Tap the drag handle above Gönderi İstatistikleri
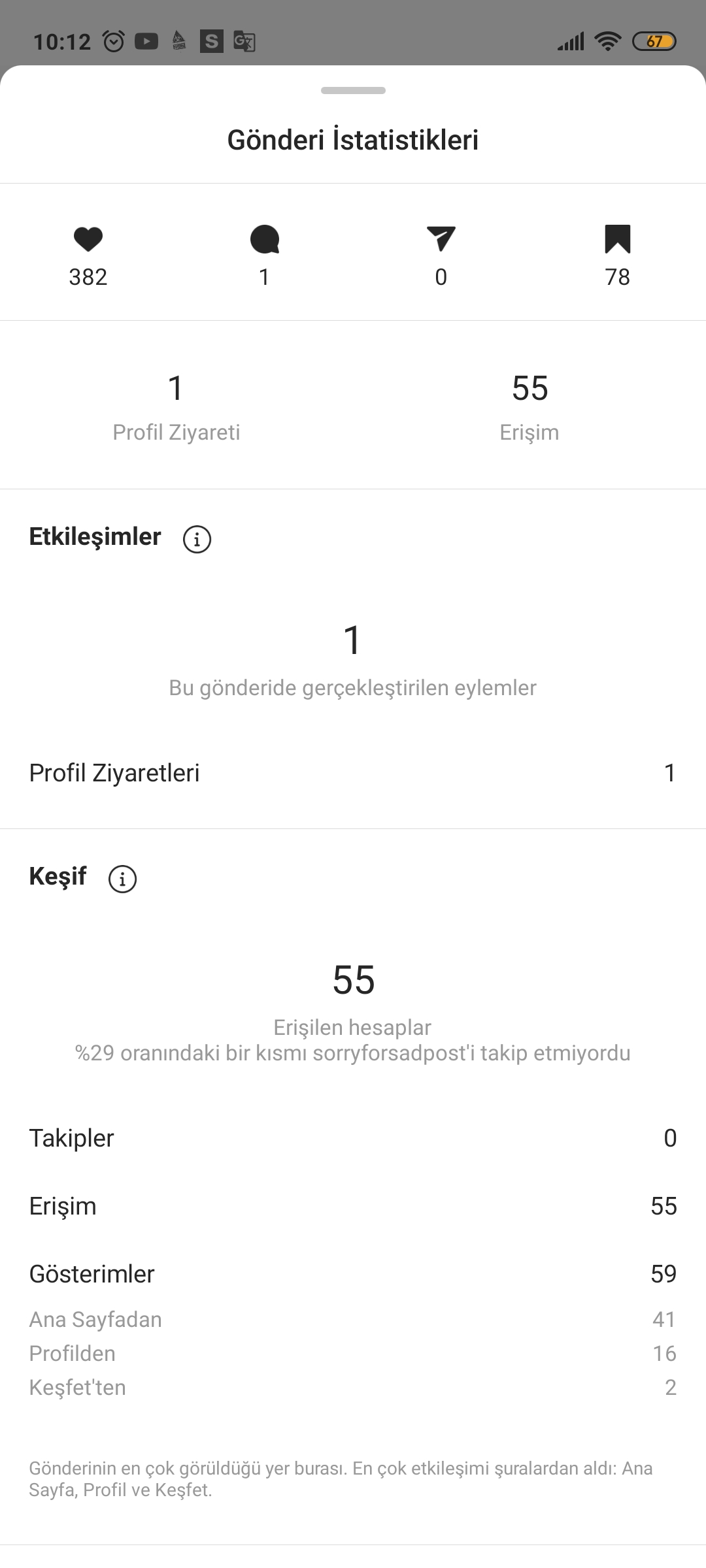Screen dimensions: 706x1568 [353, 90]
